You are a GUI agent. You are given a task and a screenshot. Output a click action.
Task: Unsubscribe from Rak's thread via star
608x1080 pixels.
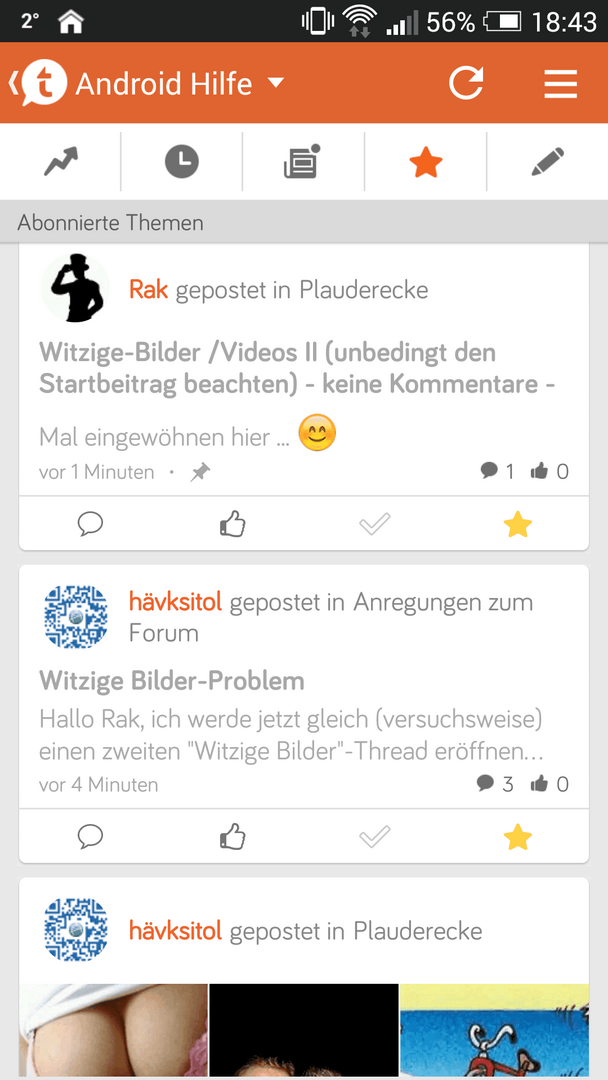[x=517, y=524]
